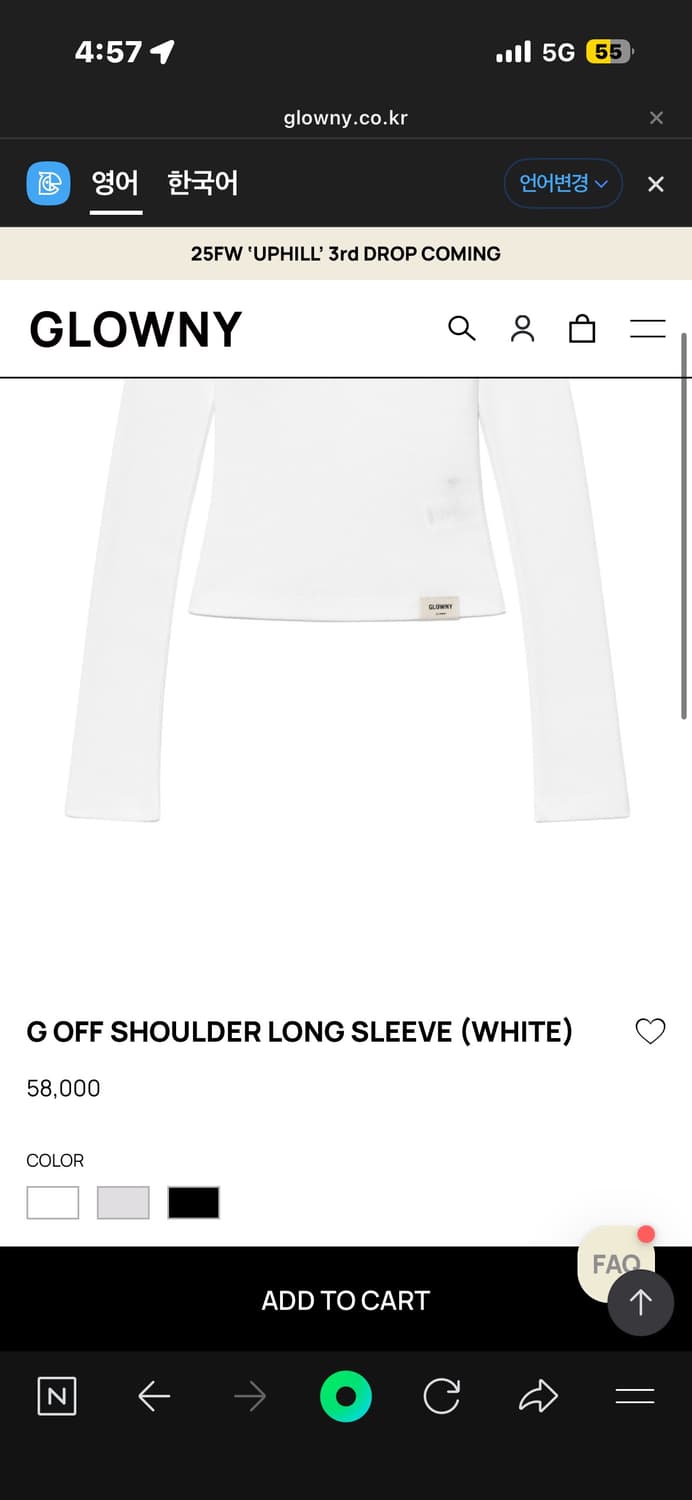Jump back to top of page

pos(640,1301)
